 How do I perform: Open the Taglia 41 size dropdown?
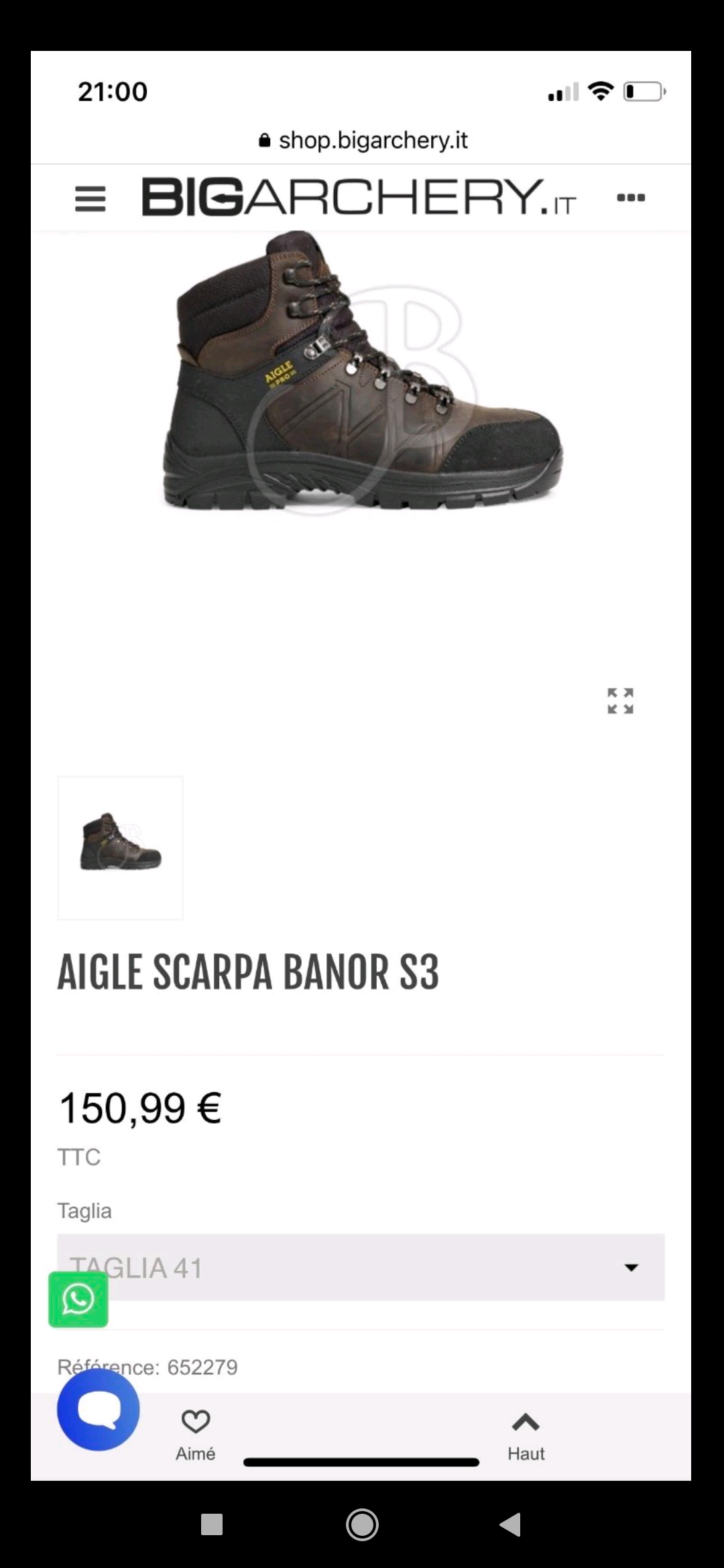[361, 1267]
